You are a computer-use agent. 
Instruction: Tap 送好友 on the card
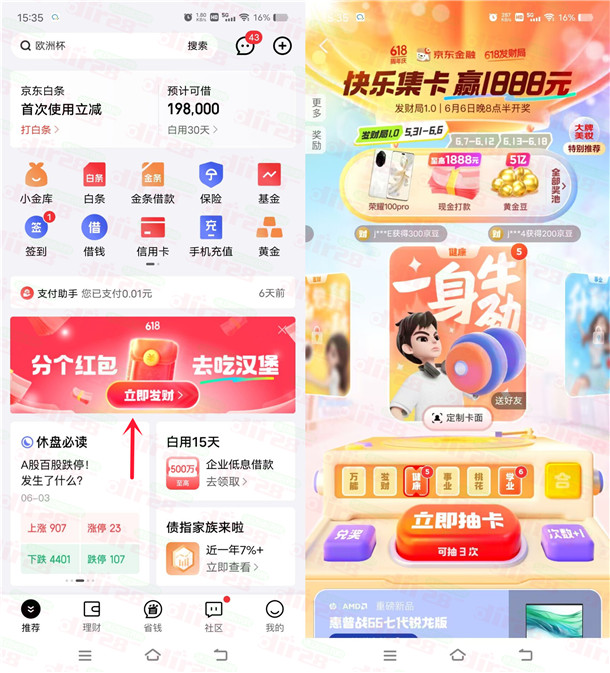point(509,400)
